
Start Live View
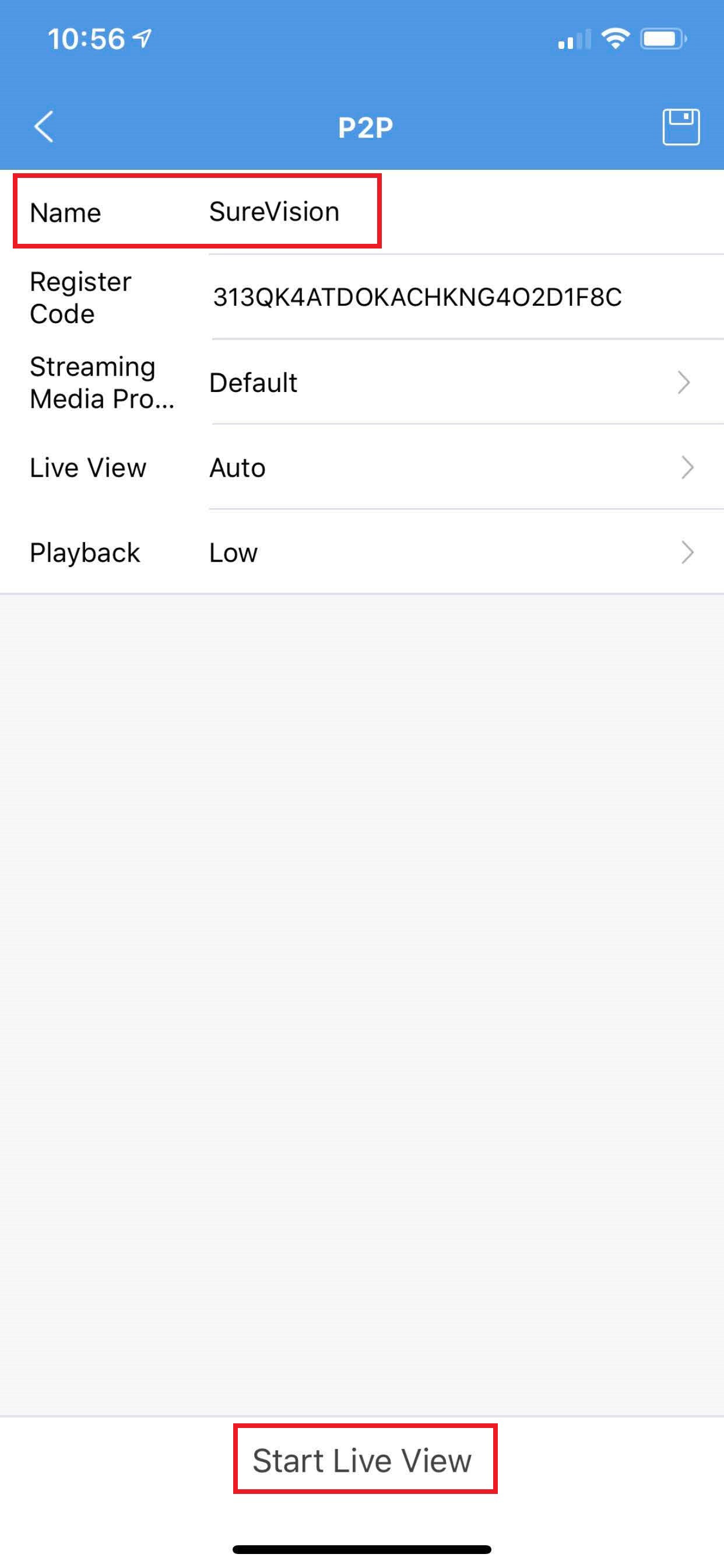pyautogui.click(x=363, y=1461)
